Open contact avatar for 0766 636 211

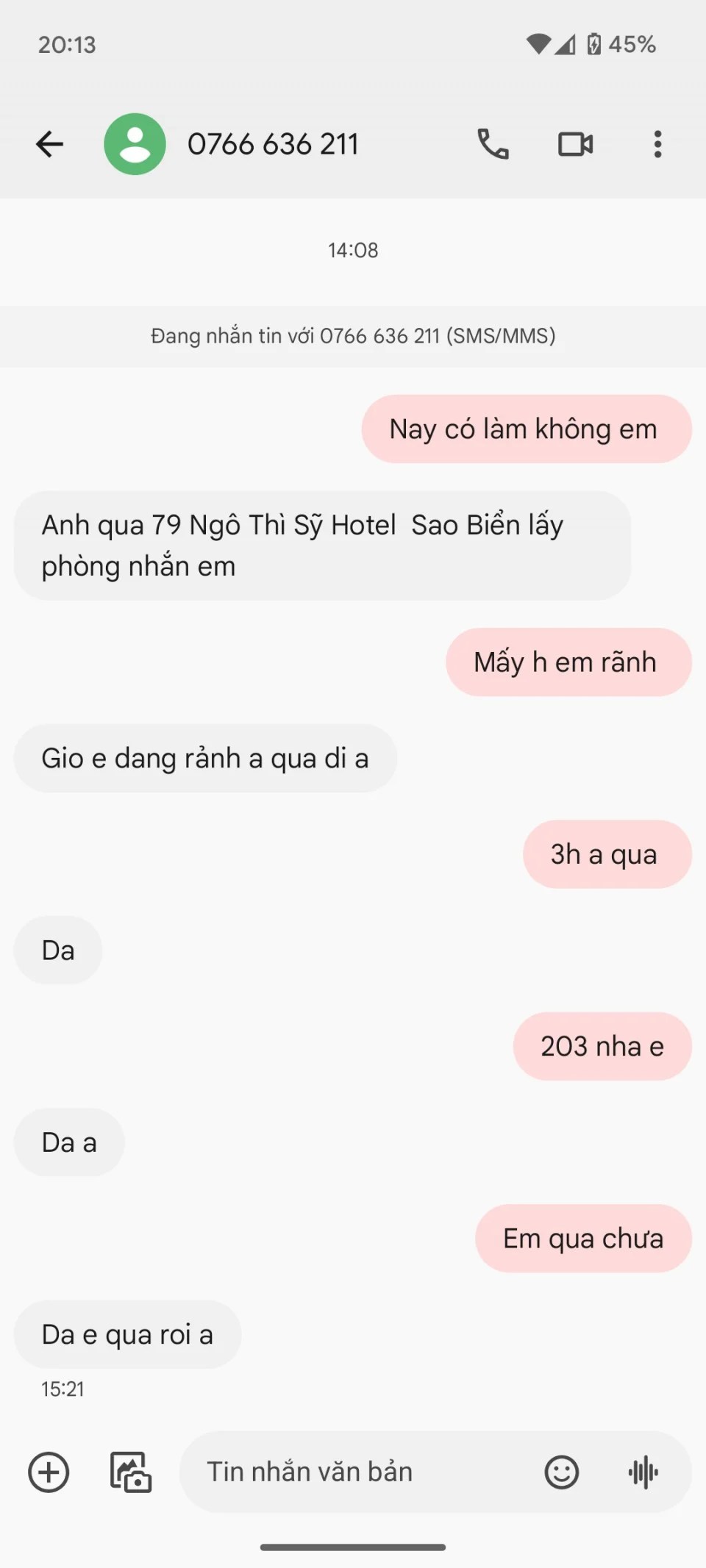(x=135, y=144)
